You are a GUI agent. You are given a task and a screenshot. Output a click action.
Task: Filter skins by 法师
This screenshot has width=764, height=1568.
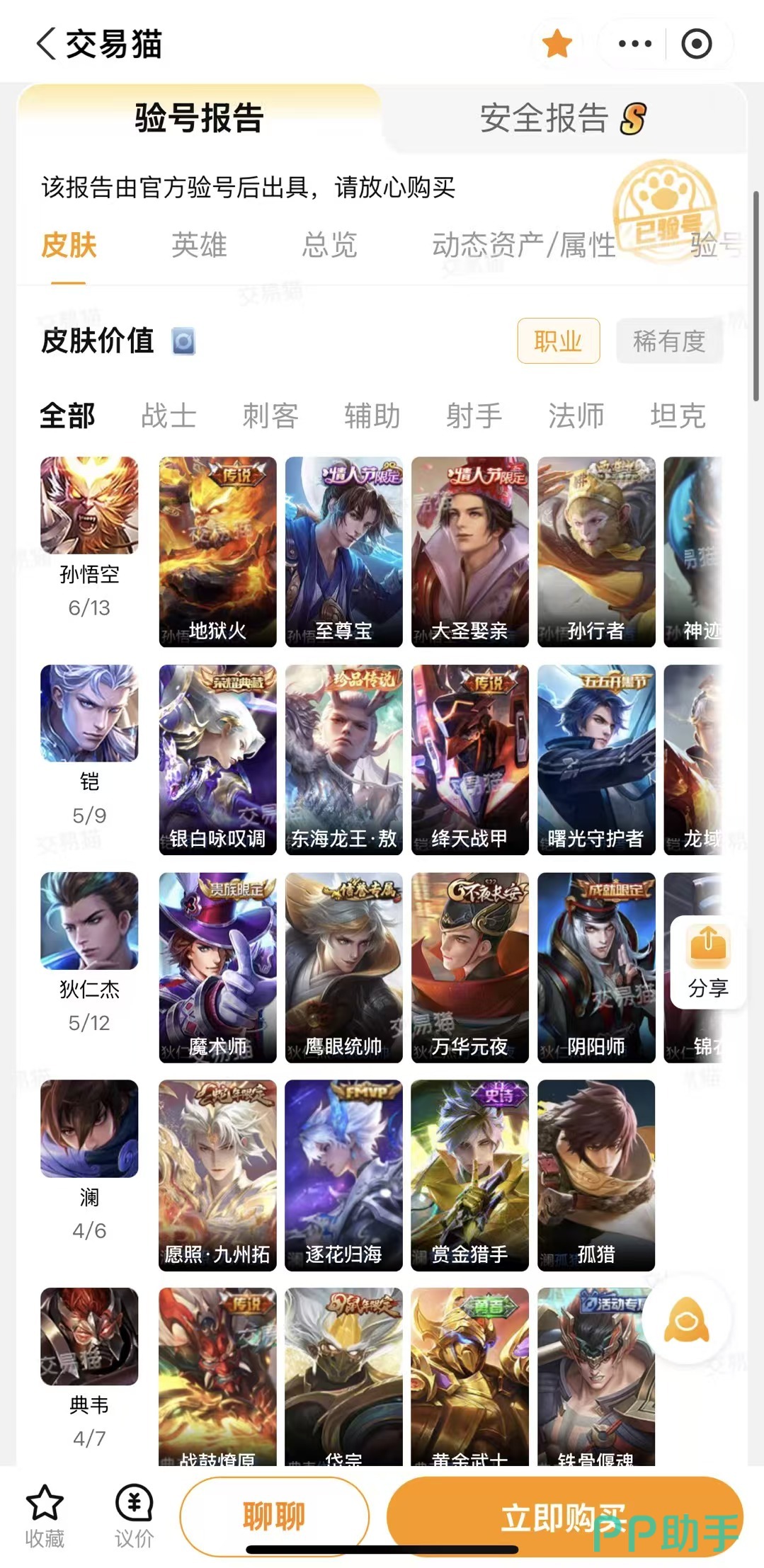(x=576, y=416)
